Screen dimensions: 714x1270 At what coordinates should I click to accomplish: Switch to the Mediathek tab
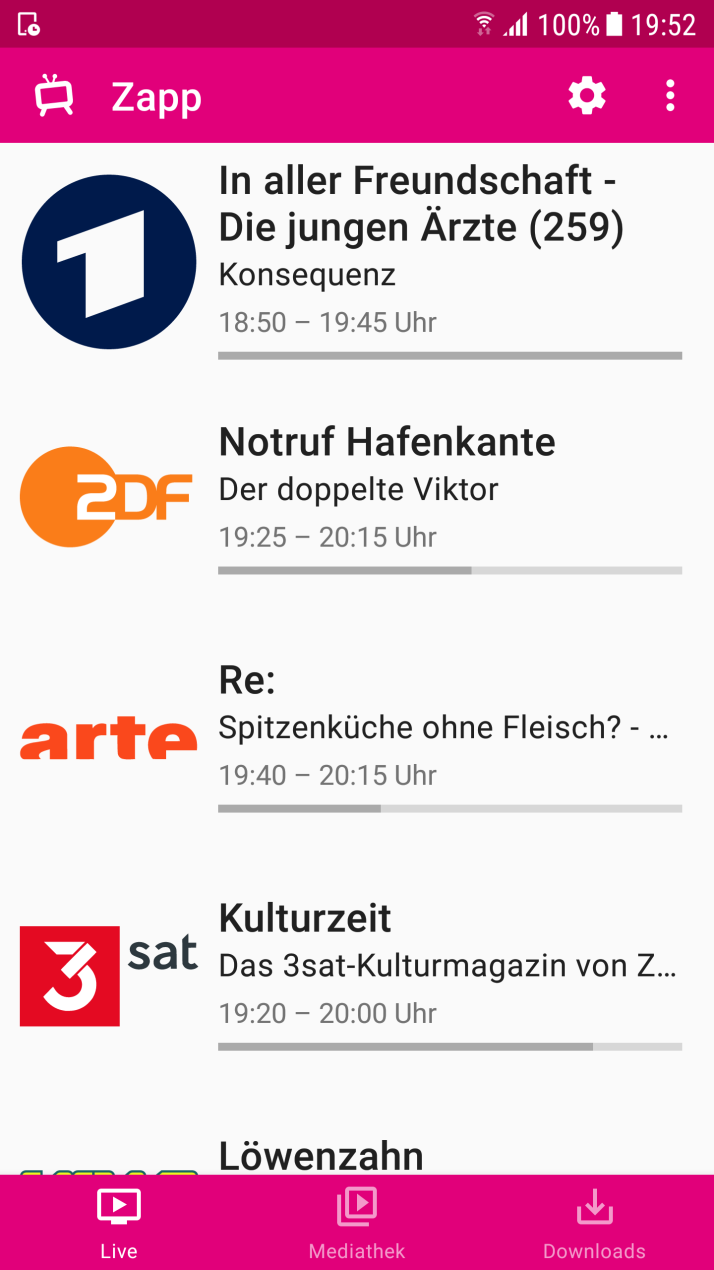click(x=357, y=1222)
